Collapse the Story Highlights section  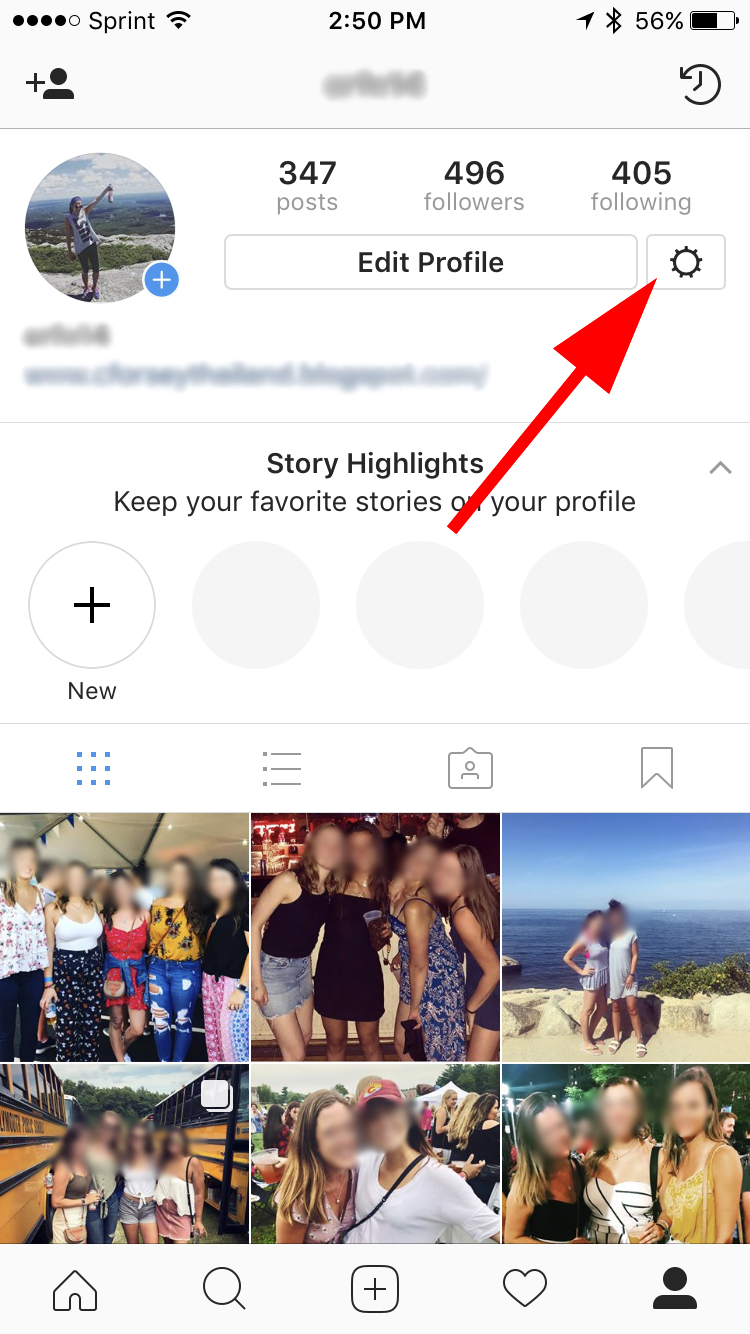click(x=720, y=467)
